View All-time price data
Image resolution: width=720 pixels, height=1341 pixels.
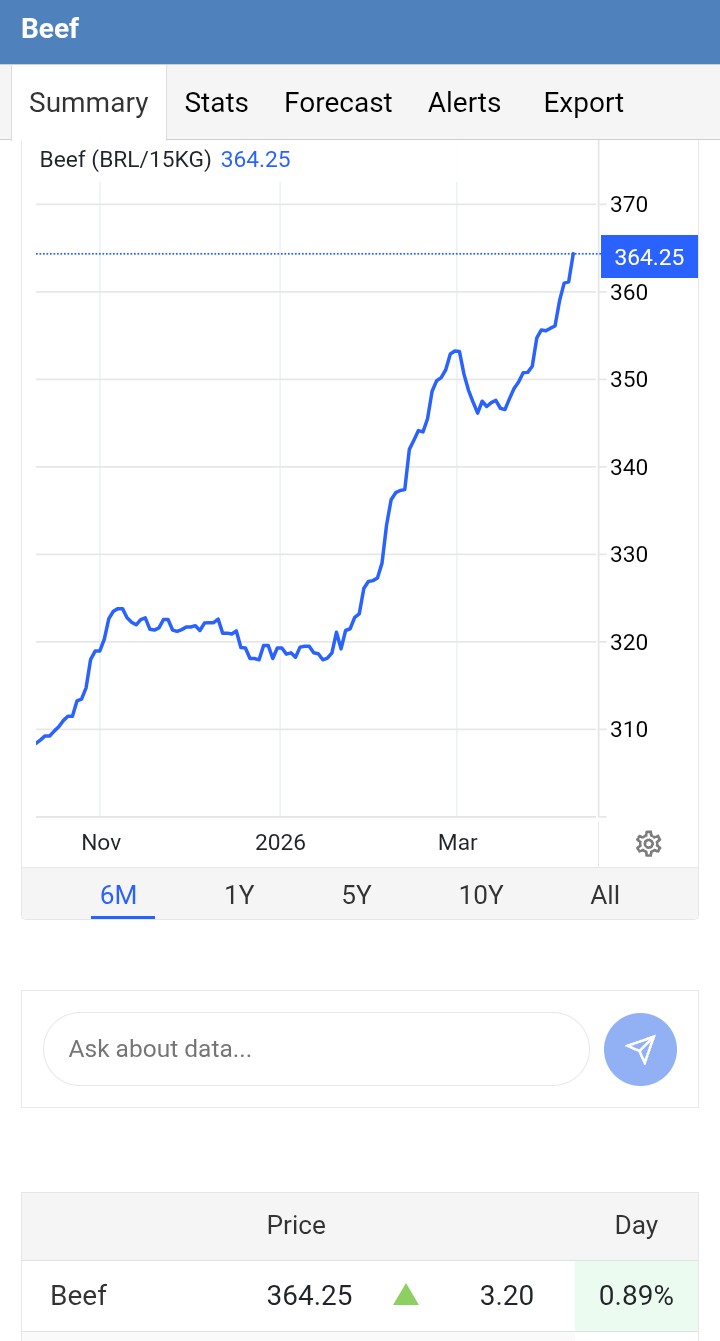[x=605, y=895]
